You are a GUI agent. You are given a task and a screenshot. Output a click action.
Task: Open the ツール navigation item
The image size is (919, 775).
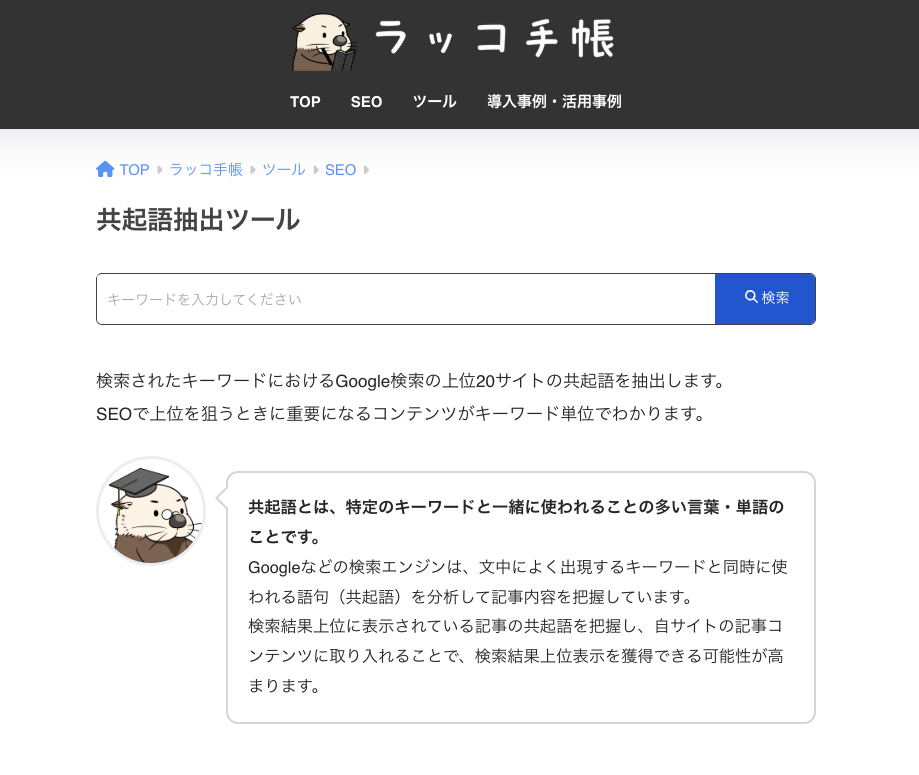tap(434, 102)
